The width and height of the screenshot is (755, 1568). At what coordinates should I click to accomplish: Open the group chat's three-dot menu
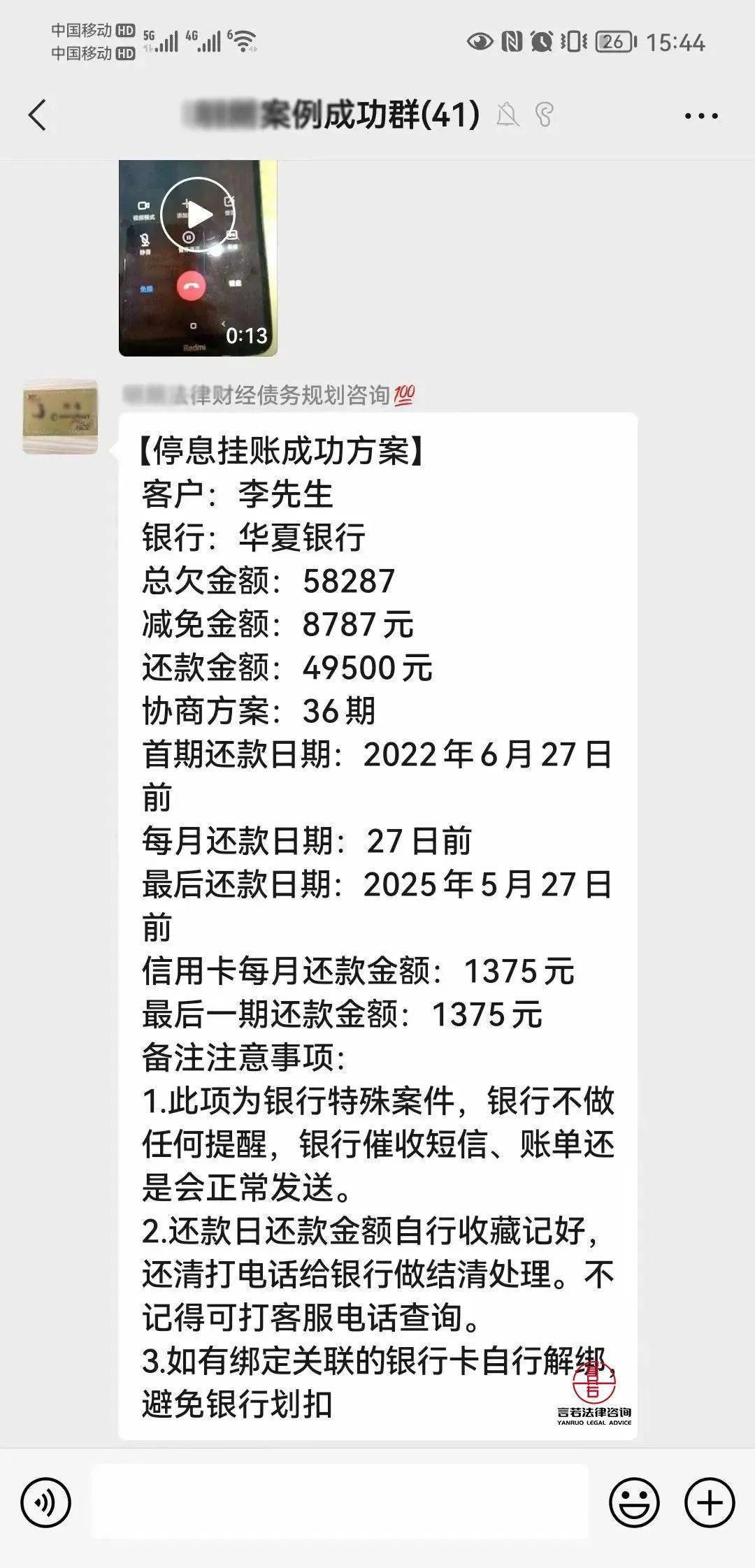point(701,116)
